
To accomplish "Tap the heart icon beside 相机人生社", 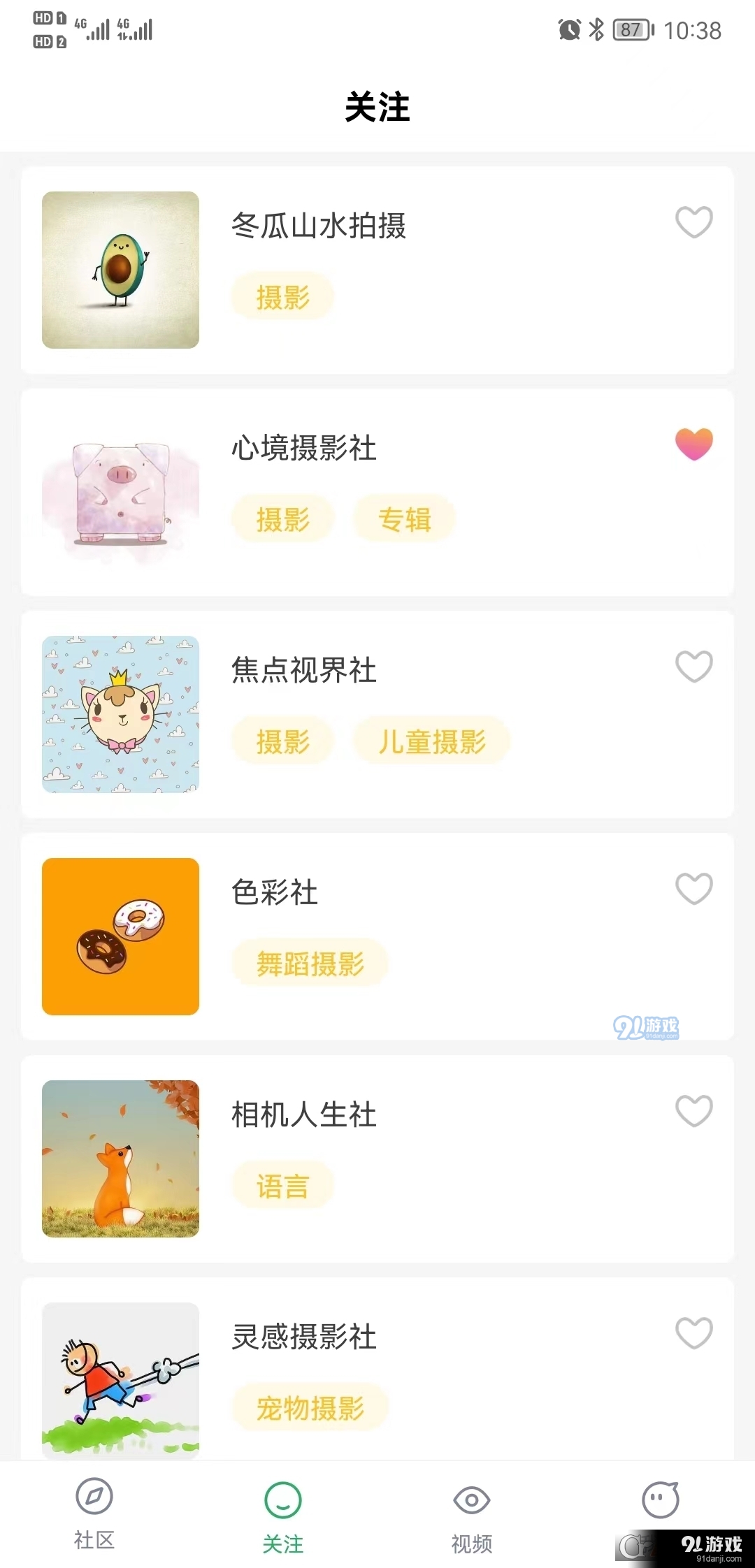I will coord(693,1111).
